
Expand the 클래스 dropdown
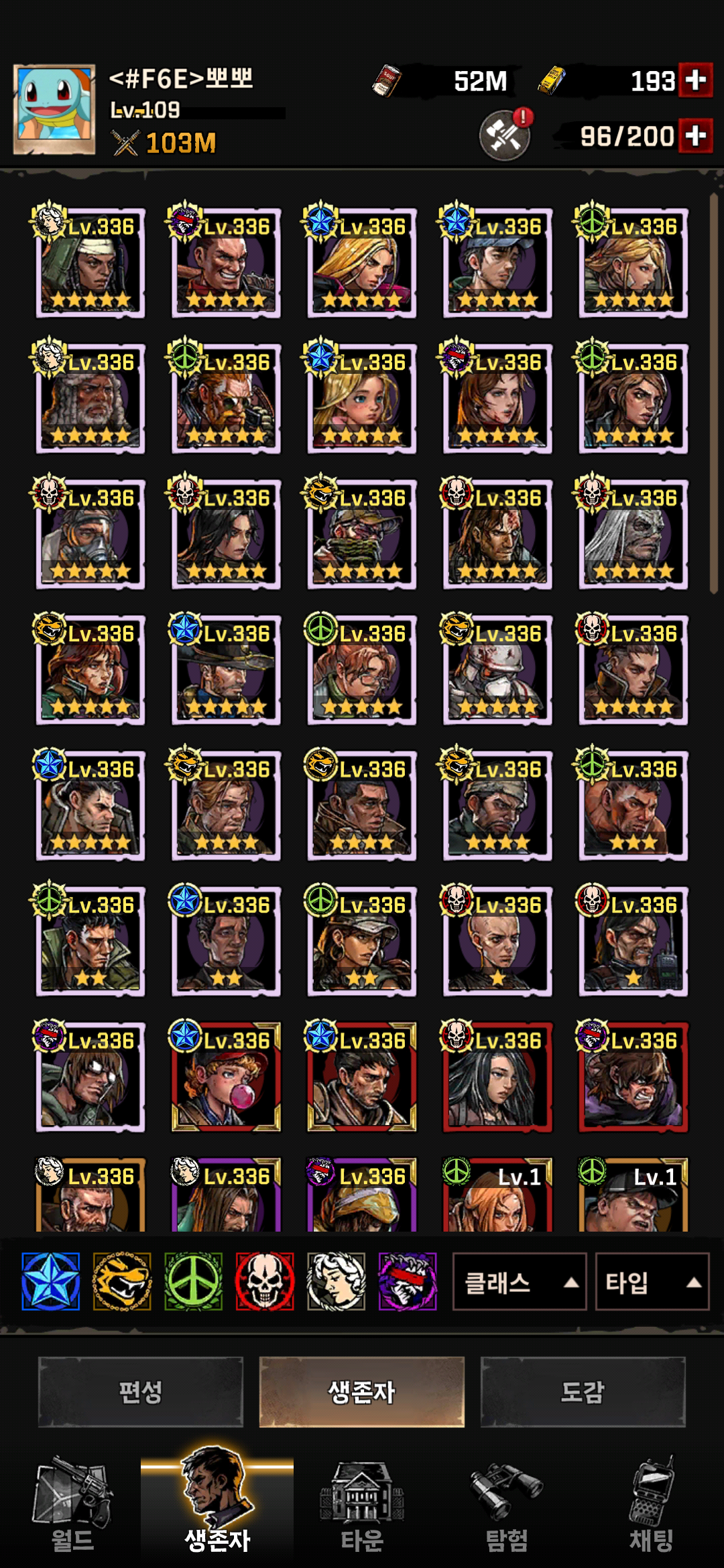click(x=520, y=1282)
